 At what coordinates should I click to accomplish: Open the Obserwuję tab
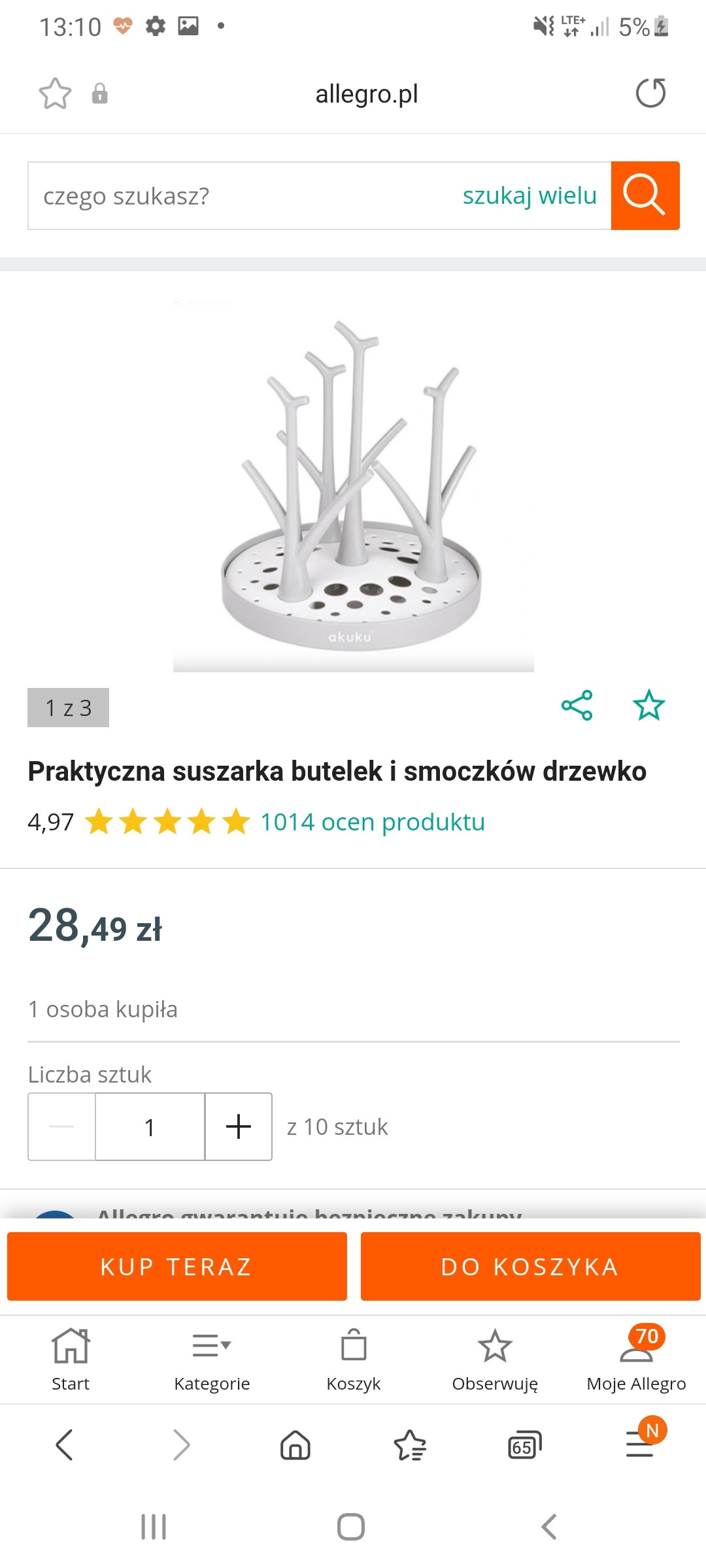pos(495,1359)
